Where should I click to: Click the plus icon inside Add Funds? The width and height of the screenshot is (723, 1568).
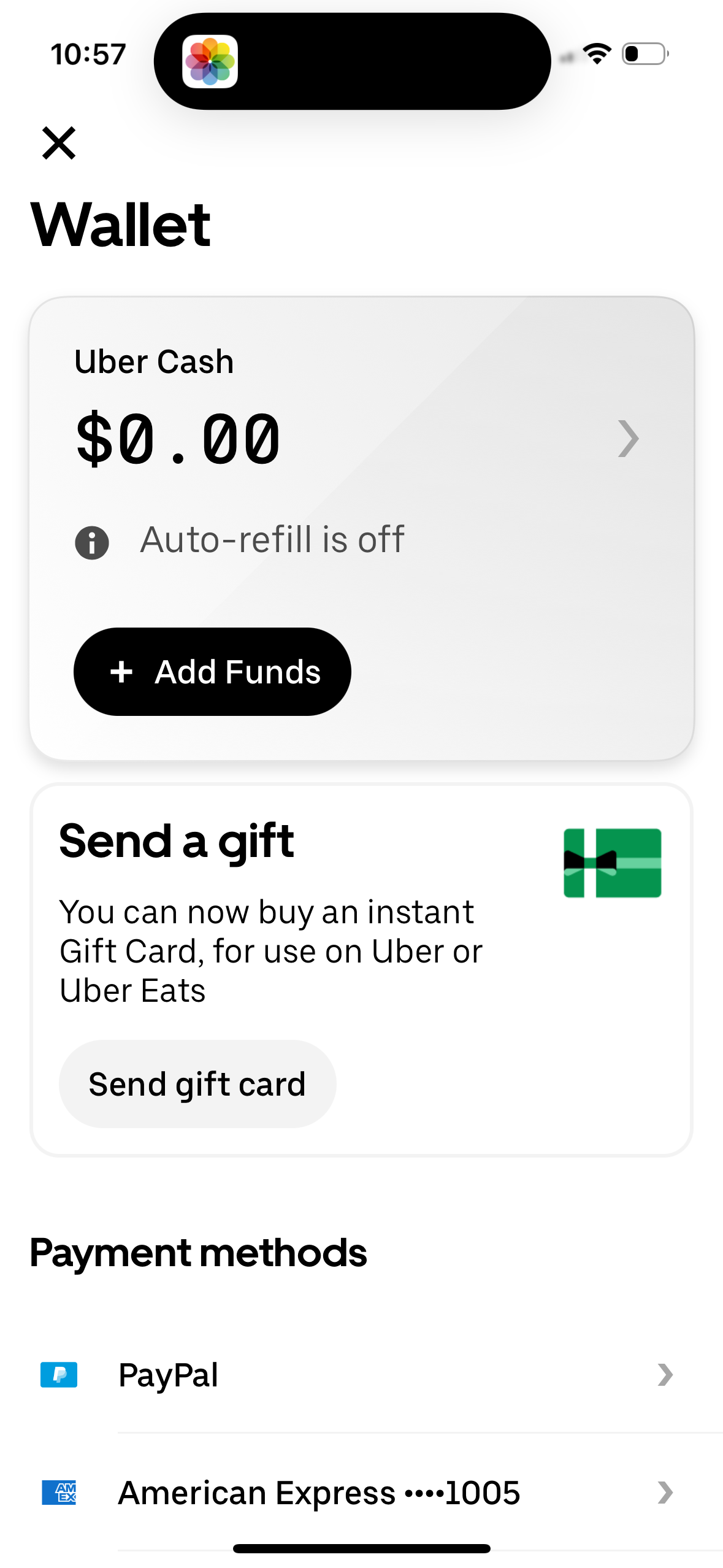point(122,671)
